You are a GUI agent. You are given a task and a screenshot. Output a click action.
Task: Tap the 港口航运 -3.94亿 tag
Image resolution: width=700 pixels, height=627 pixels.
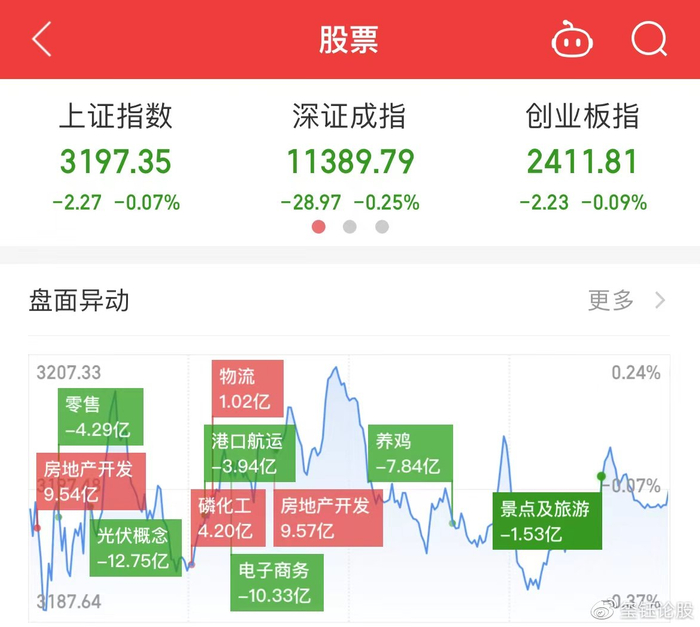click(x=250, y=453)
